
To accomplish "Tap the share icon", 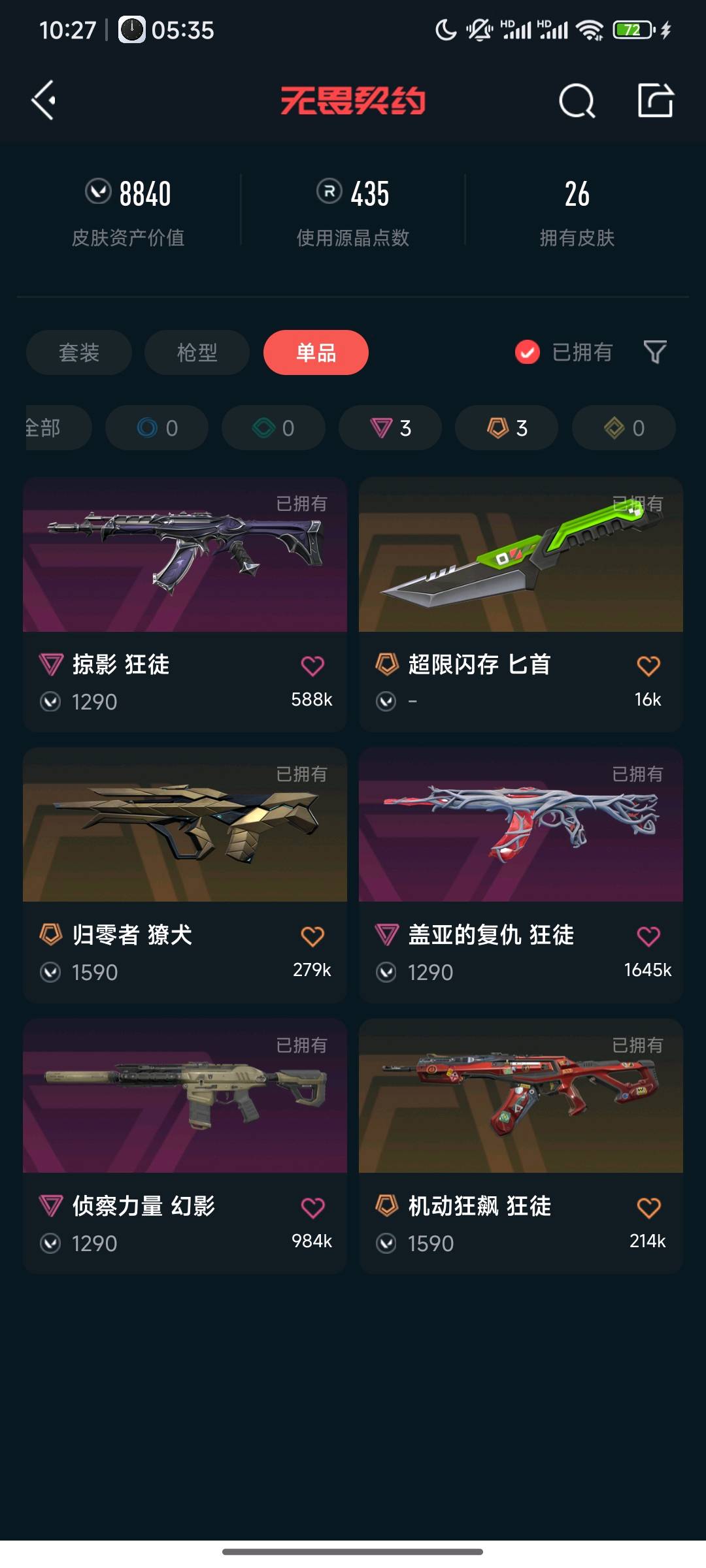I will click(655, 101).
